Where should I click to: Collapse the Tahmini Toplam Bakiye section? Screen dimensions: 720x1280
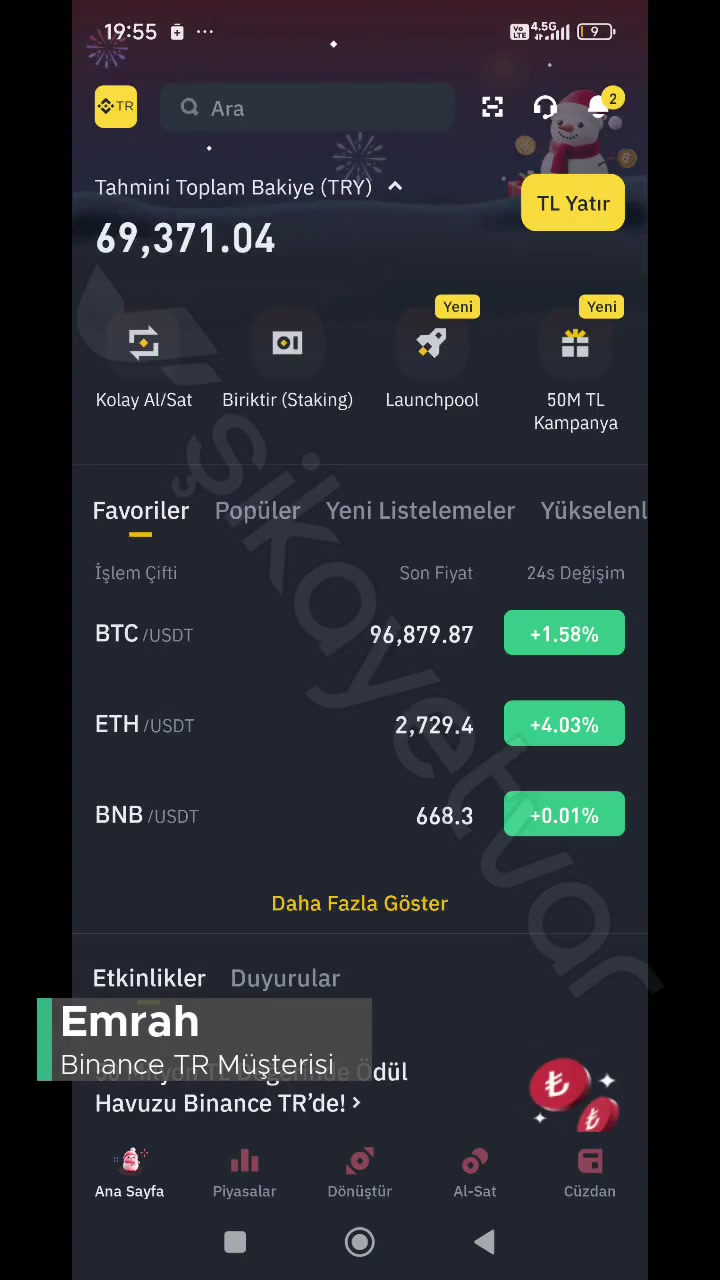tap(394, 187)
